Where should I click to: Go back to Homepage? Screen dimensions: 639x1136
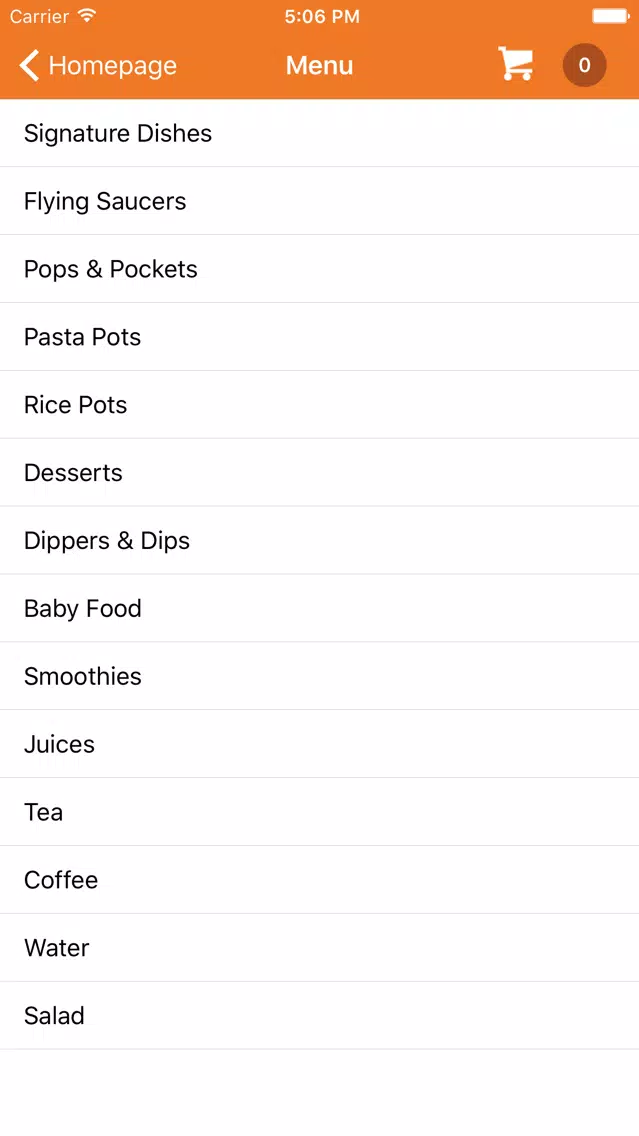[x=98, y=65]
